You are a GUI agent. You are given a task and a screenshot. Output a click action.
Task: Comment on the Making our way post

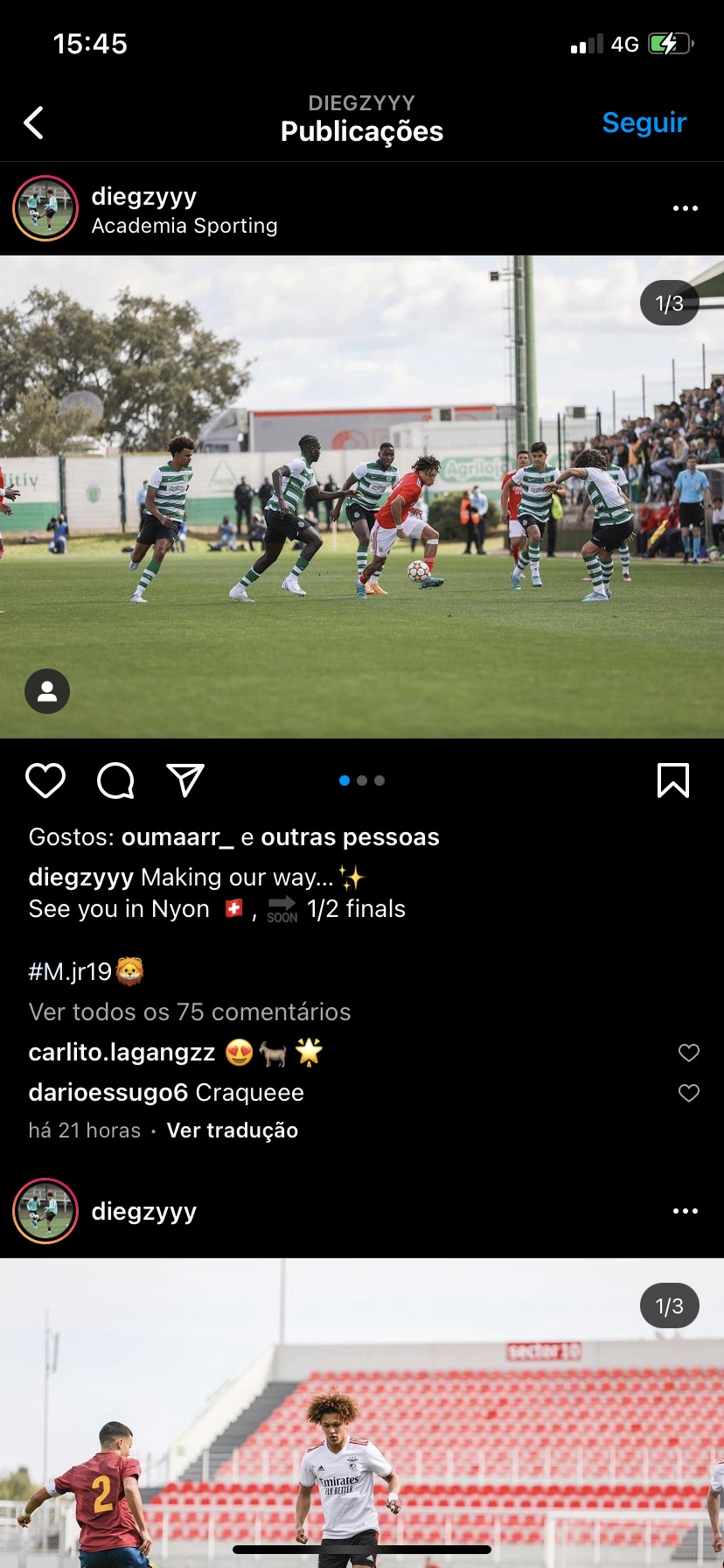pyautogui.click(x=115, y=780)
